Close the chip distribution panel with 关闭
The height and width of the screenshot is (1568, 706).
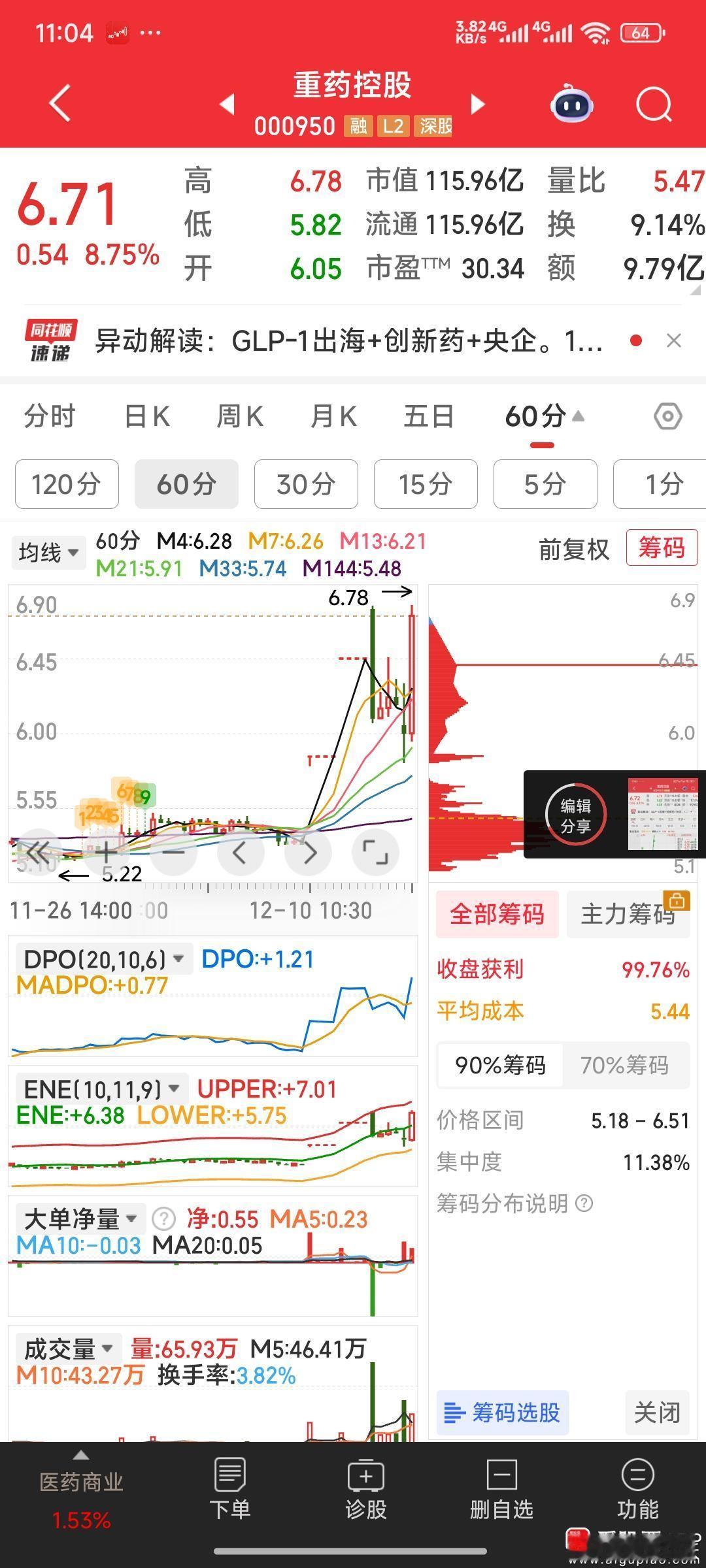click(657, 1412)
